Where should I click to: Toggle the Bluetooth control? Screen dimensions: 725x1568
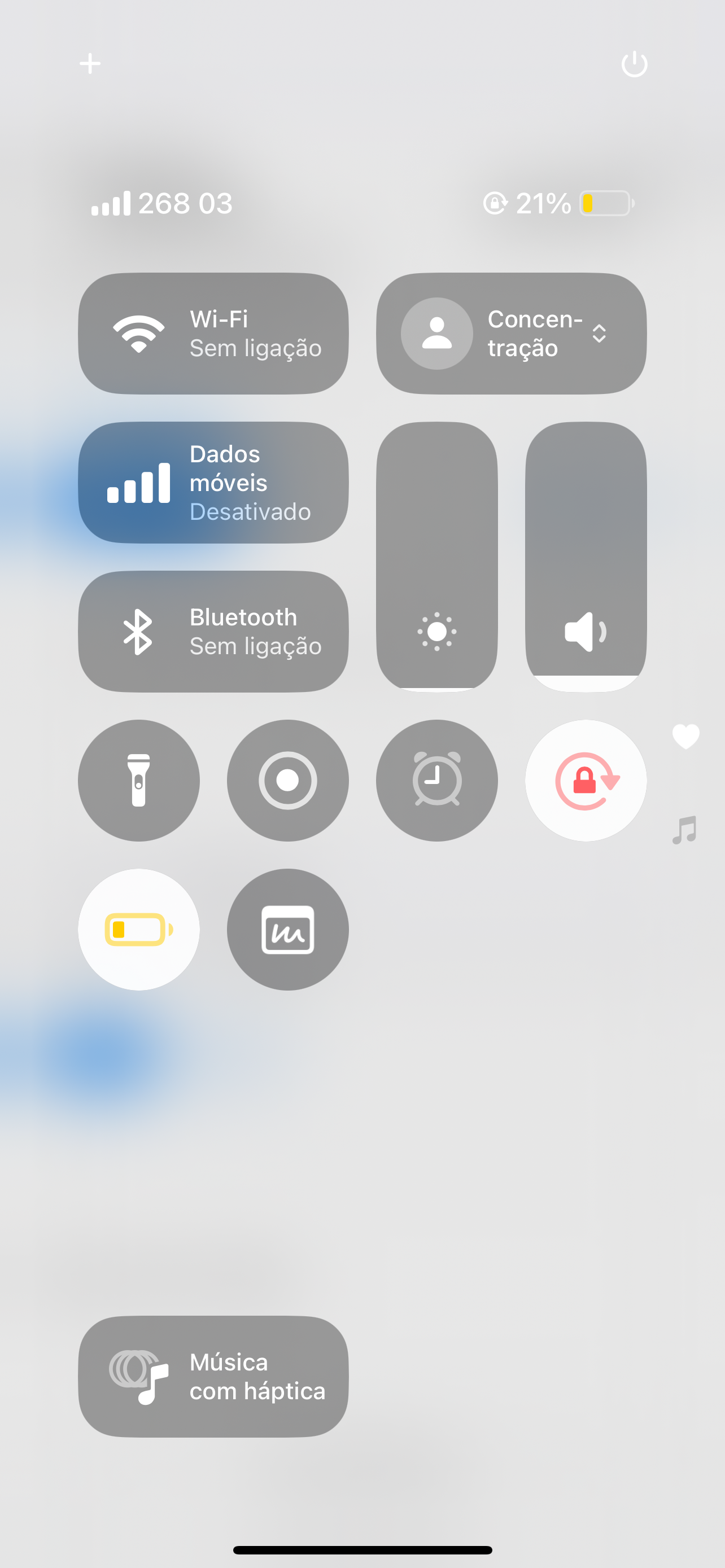(213, 631)
